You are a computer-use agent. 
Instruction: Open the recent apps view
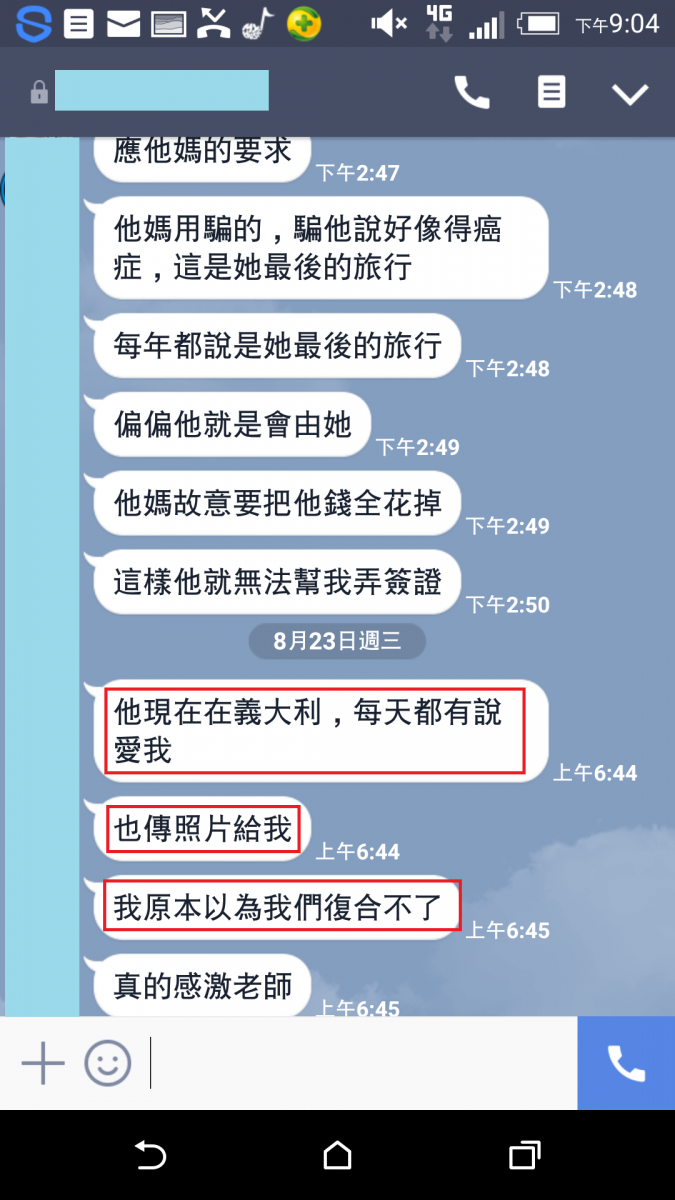click(x=524, y=1156)
